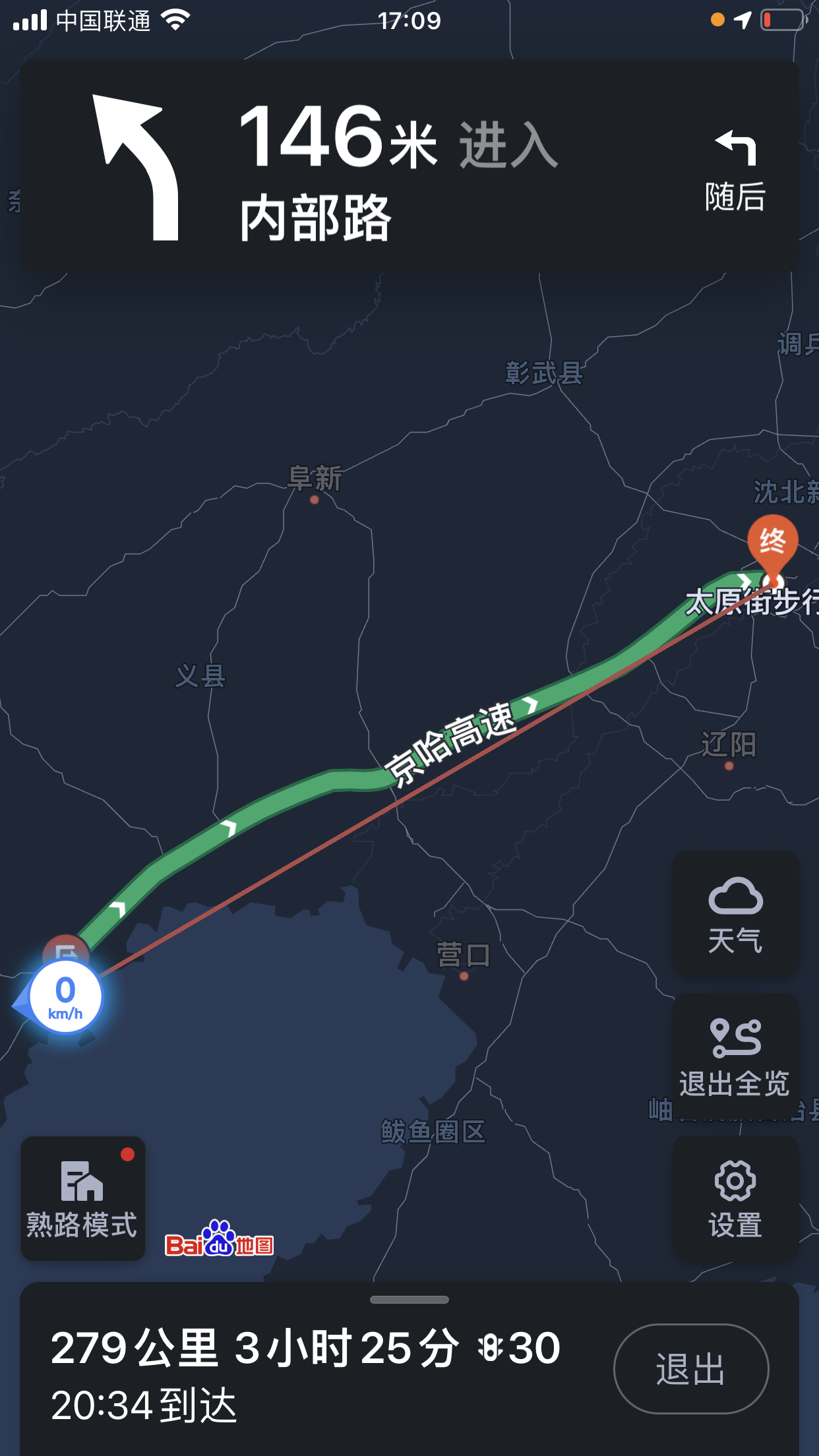Image resolution: width=819 pixels, height=1456 pixels.
Task: Expand the bottom trip info panel handle
Action: (x=409, y=1300)
